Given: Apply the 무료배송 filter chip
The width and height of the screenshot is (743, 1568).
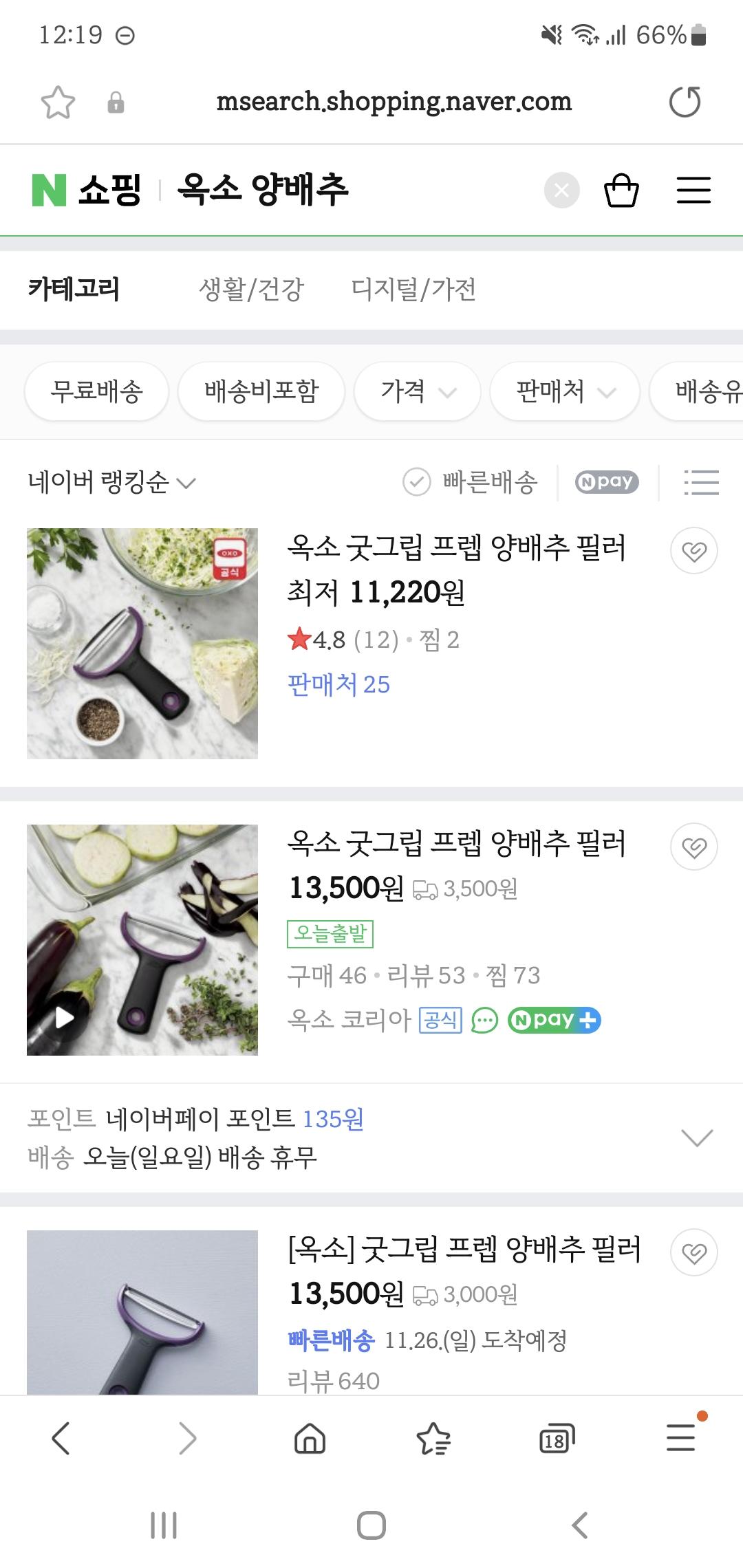Looking at the screenshot, I should [x=96, y=391].
